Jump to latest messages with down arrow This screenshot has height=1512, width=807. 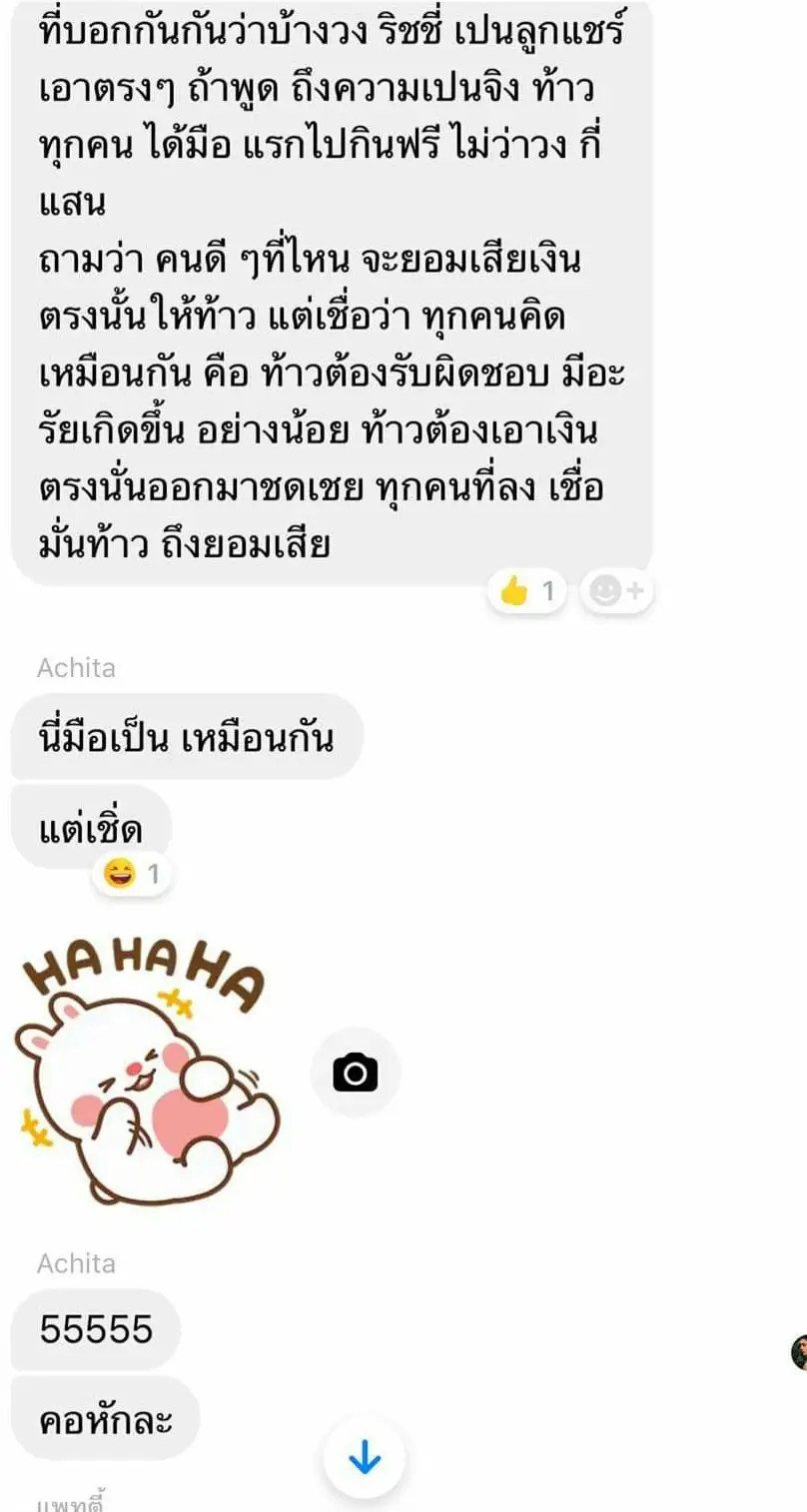tap(365, 1460)
